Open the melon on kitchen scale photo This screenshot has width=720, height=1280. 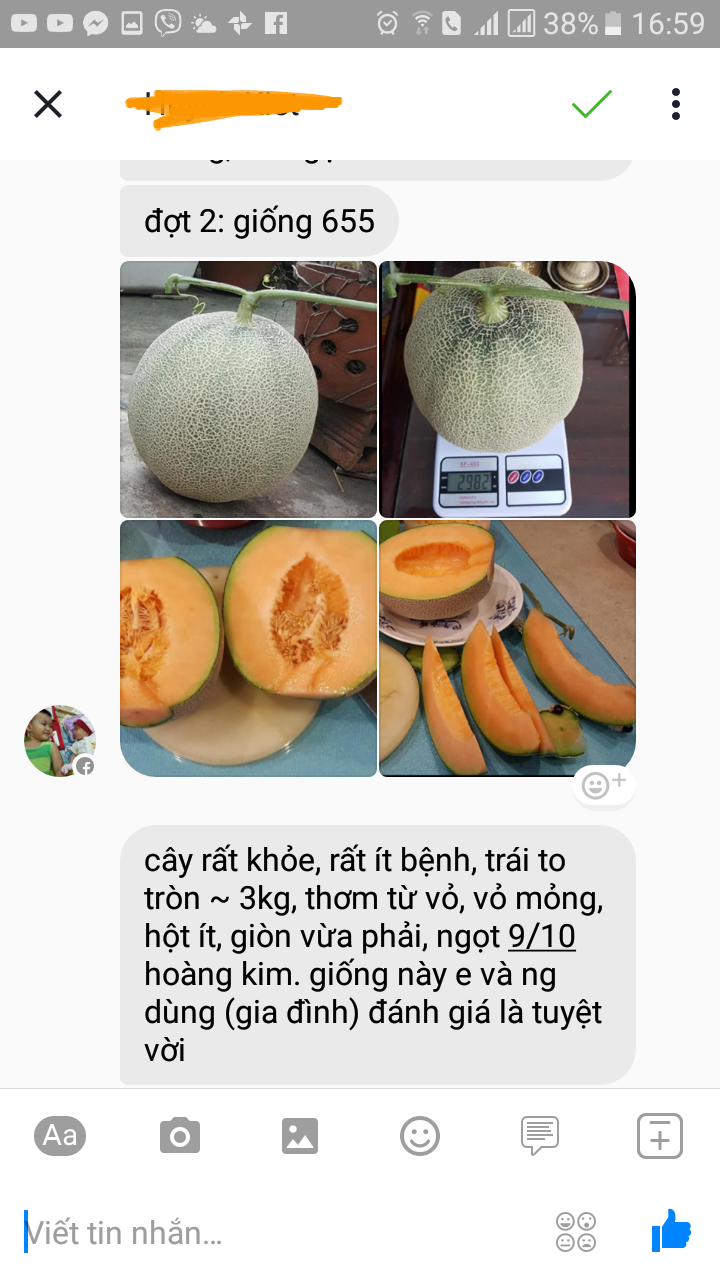(x=507, y=389)
